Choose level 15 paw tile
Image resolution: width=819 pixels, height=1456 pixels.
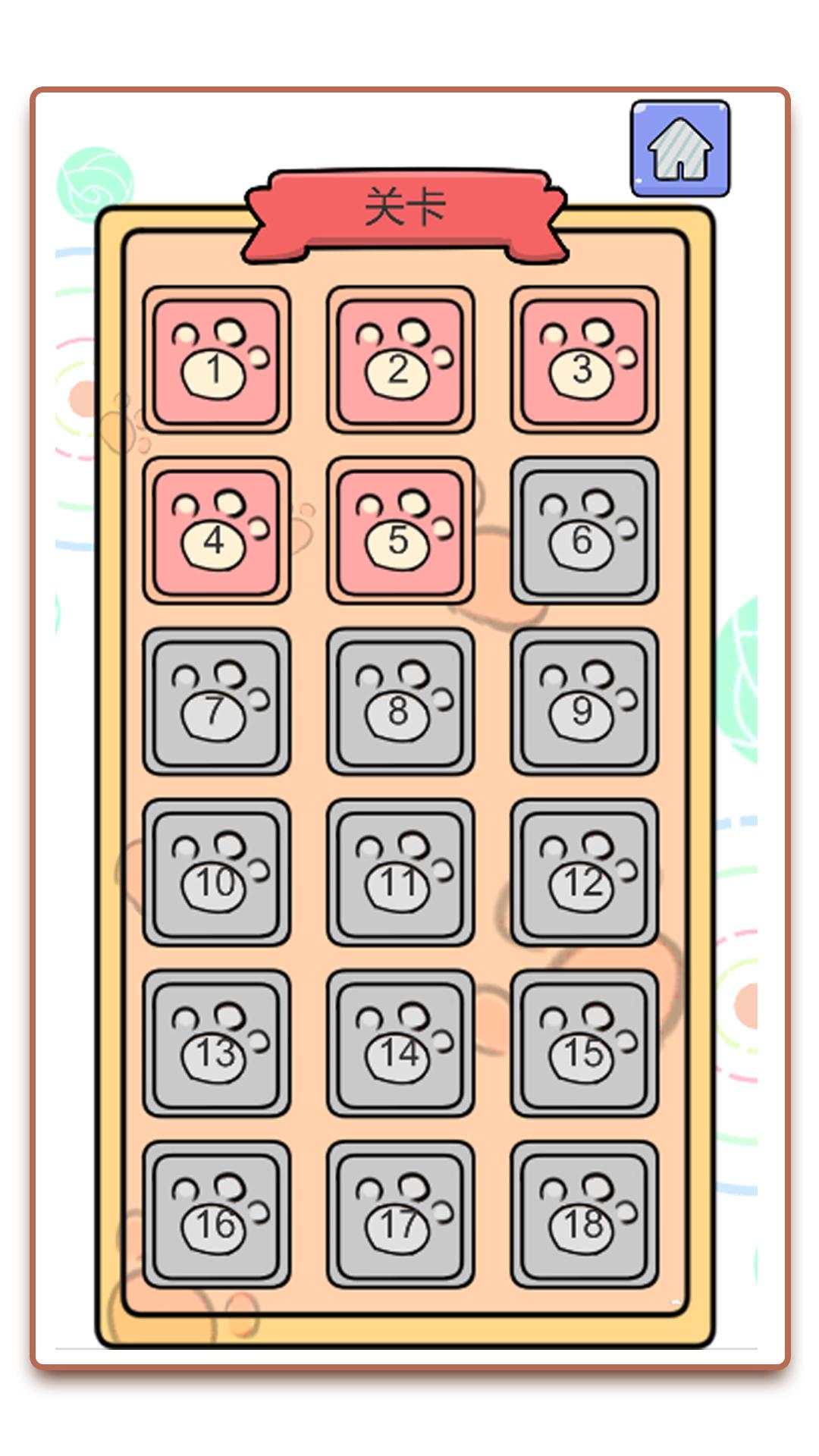(585, 1043)
